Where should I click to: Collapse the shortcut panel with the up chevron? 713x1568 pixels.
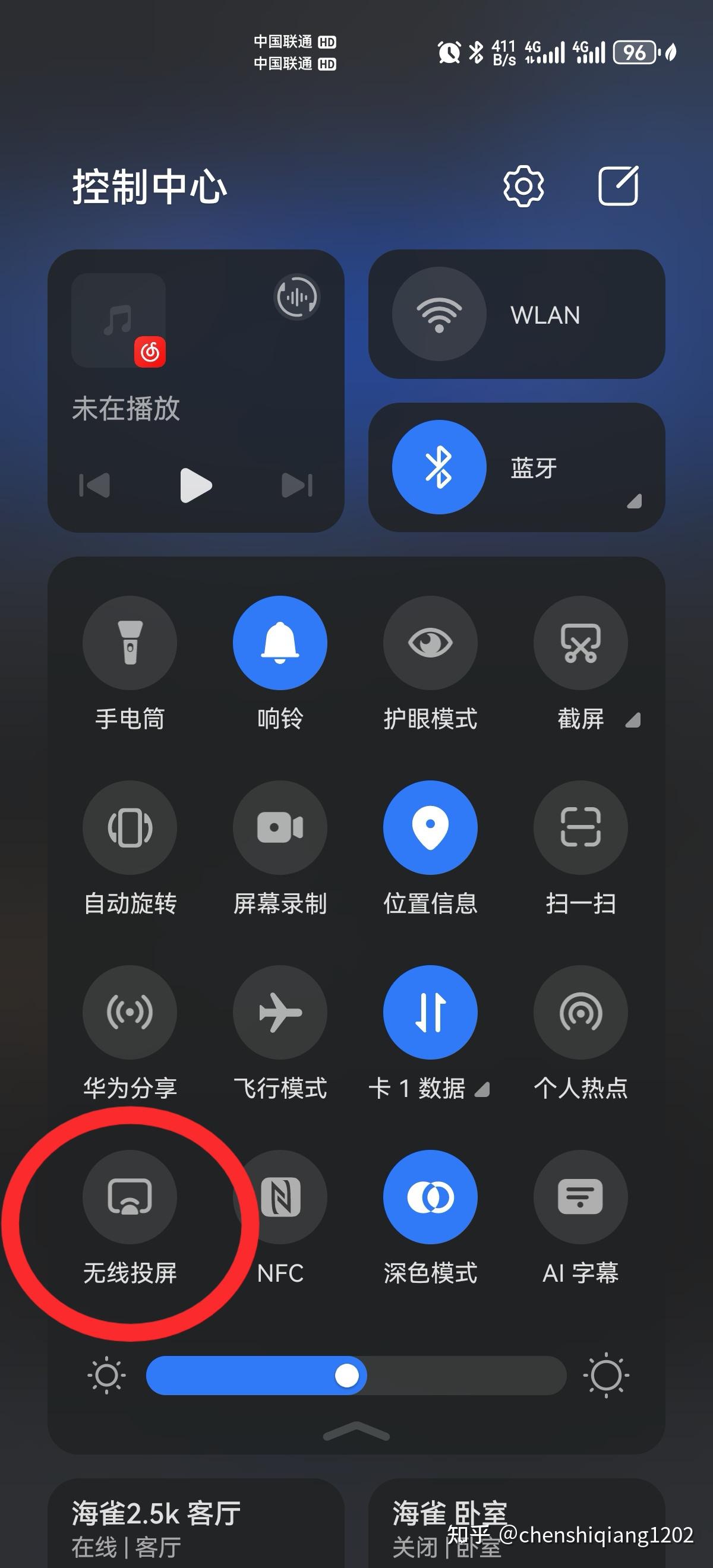[356, 1431]
